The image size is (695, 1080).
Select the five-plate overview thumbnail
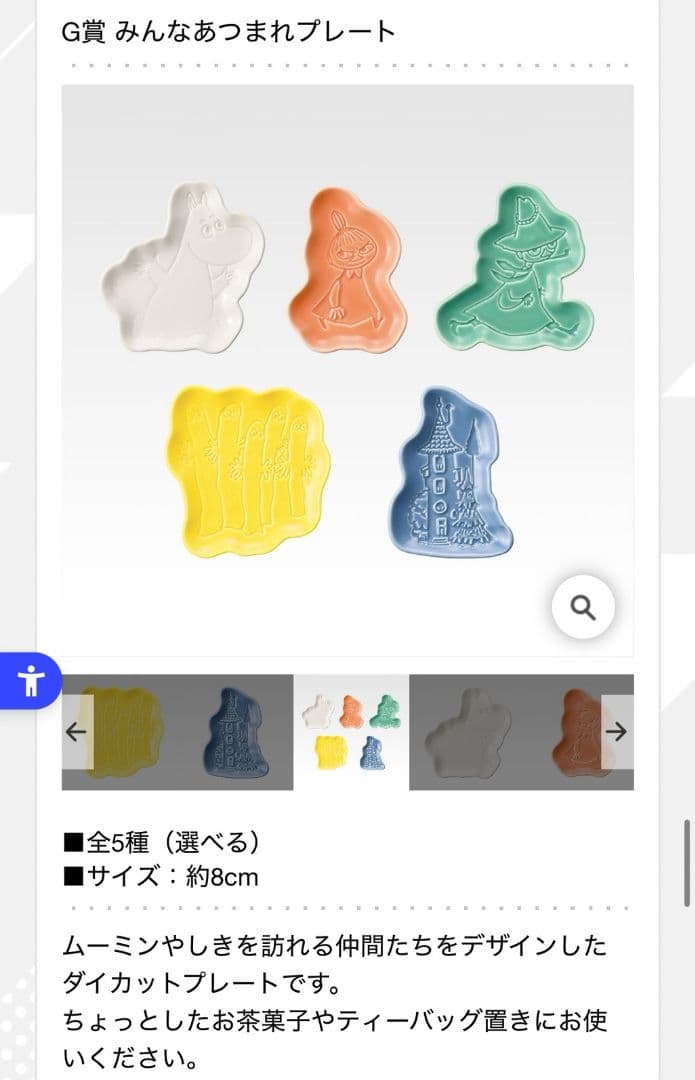tap(351, 732)
